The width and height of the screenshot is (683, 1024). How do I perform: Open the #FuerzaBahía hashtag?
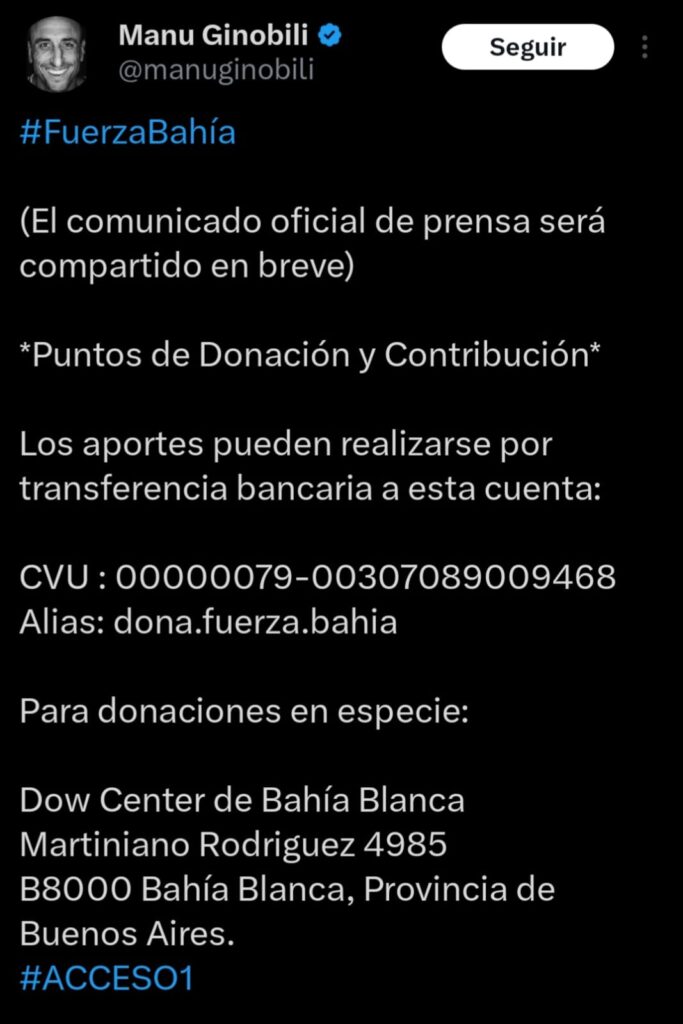coord(127,132)
